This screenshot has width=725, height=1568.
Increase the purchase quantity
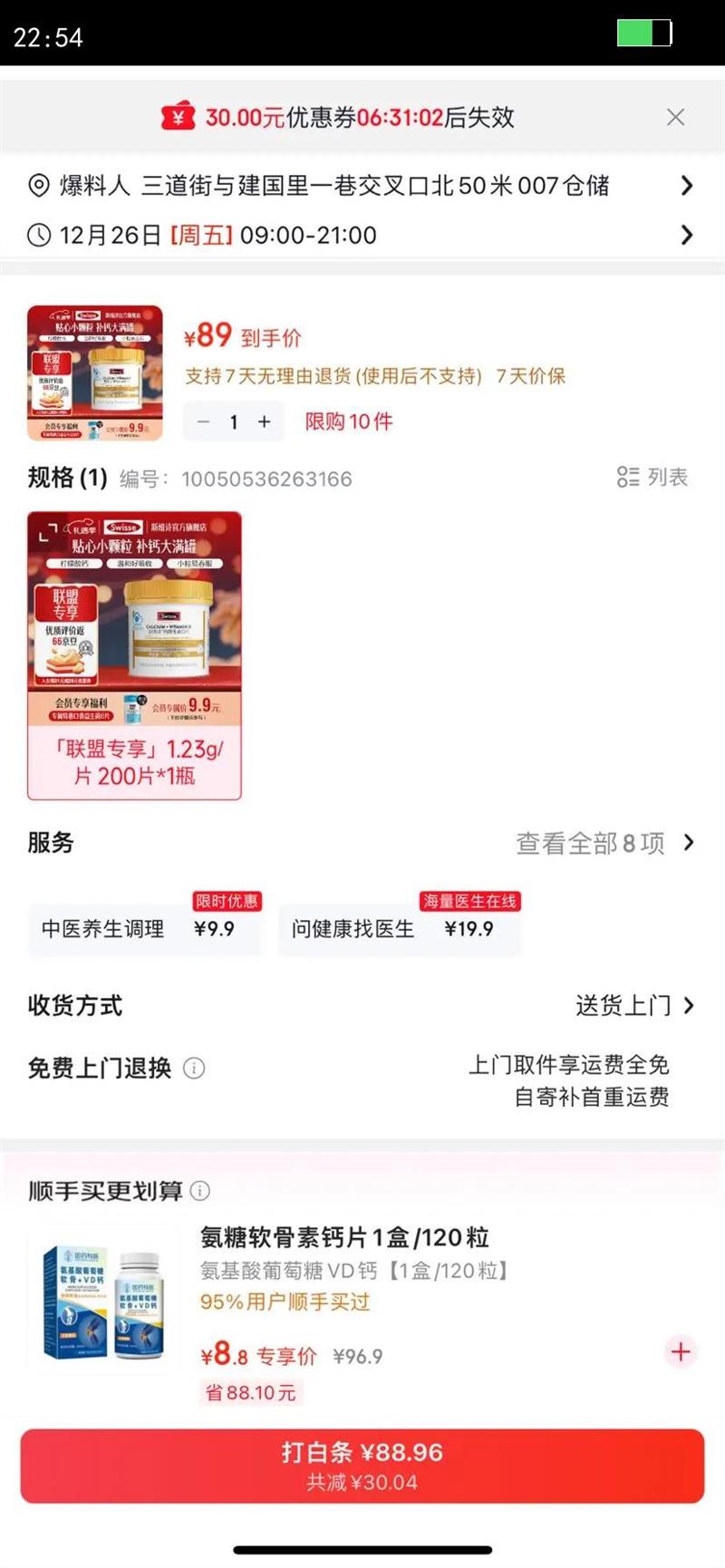[x=264, y=421]
